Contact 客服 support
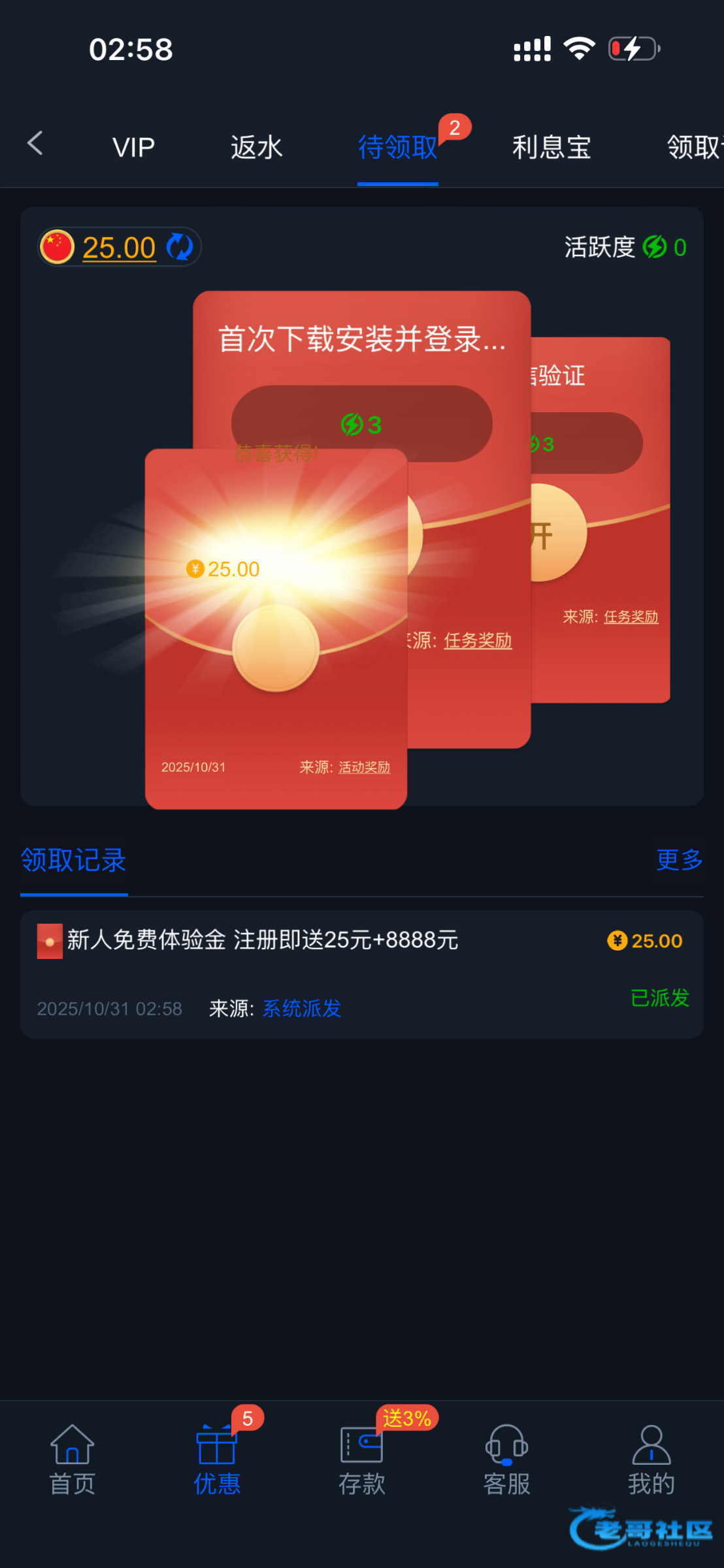724x1568 pixels. click(x=506, y=1460)
